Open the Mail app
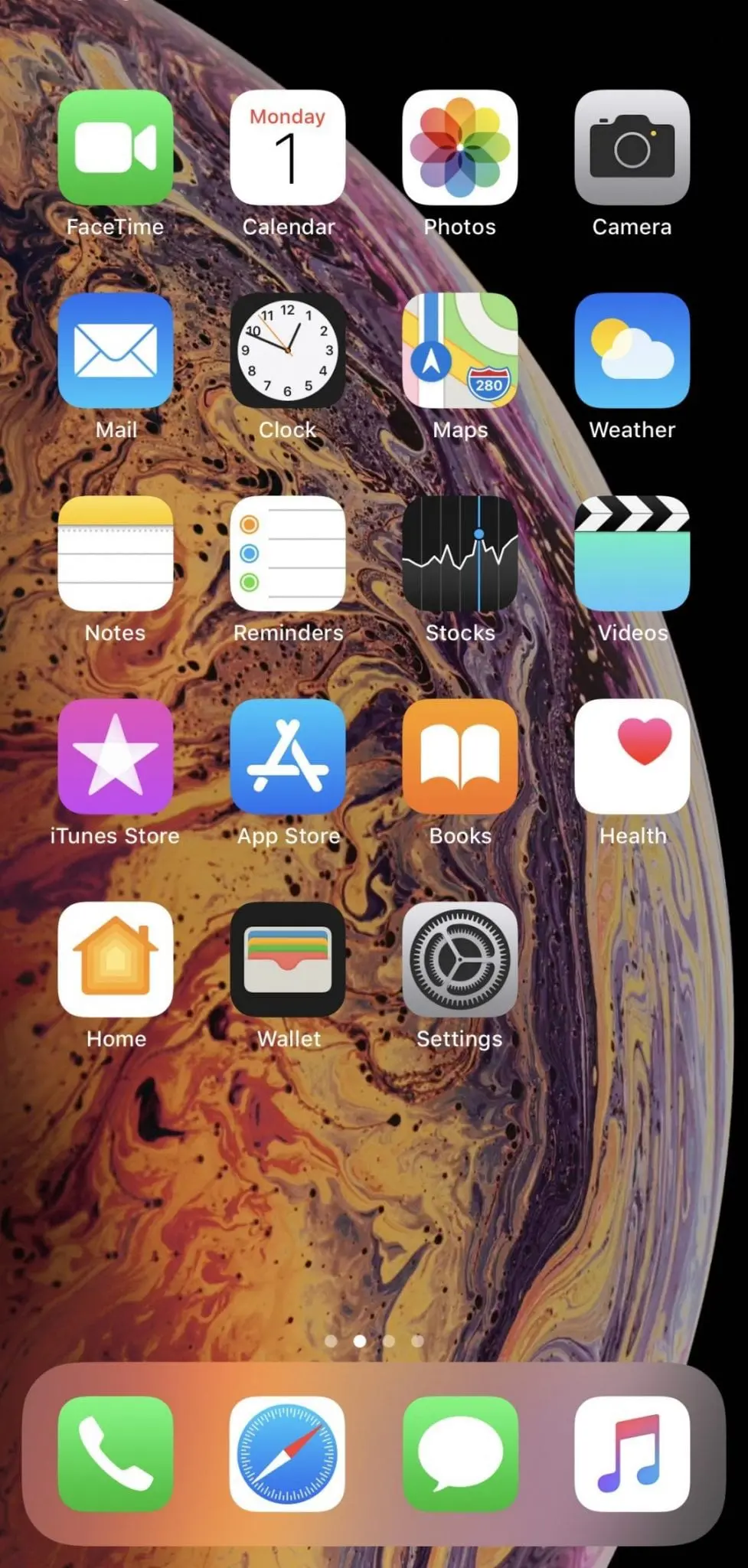Image resolution: width=748 pixels, height=1568 pixels. (116, 351)
